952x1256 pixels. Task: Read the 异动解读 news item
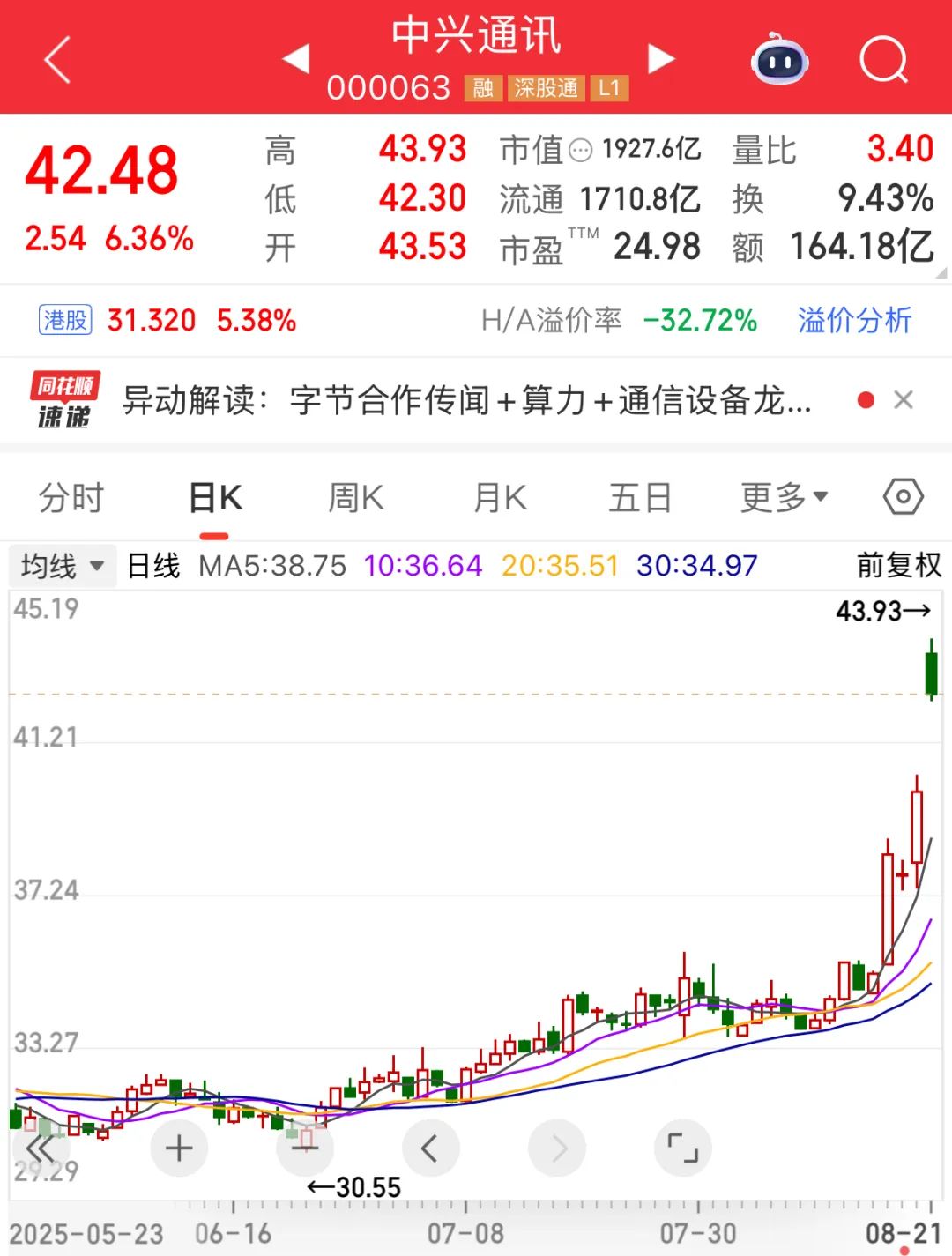(x=467, y=401)
